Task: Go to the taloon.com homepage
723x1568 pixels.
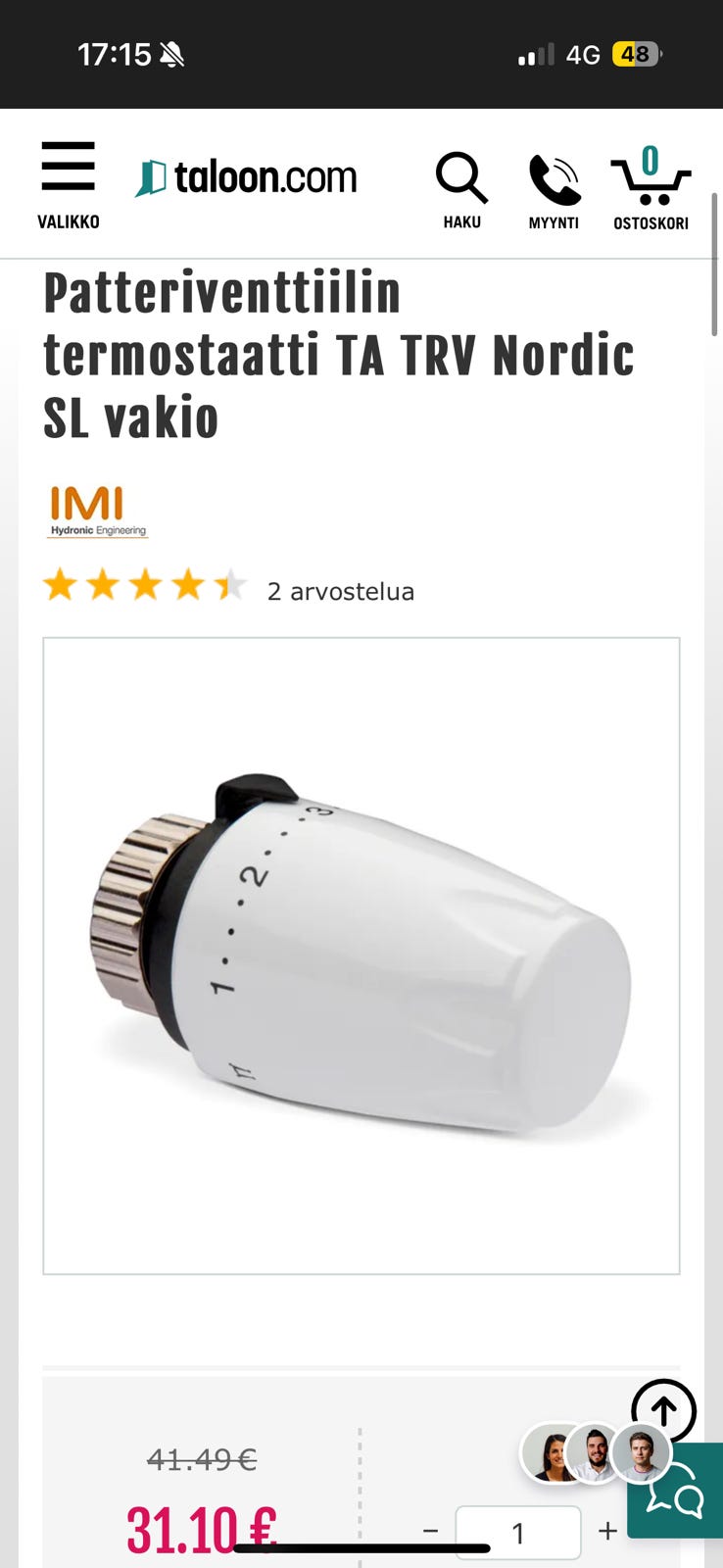Action: point(246,177)
